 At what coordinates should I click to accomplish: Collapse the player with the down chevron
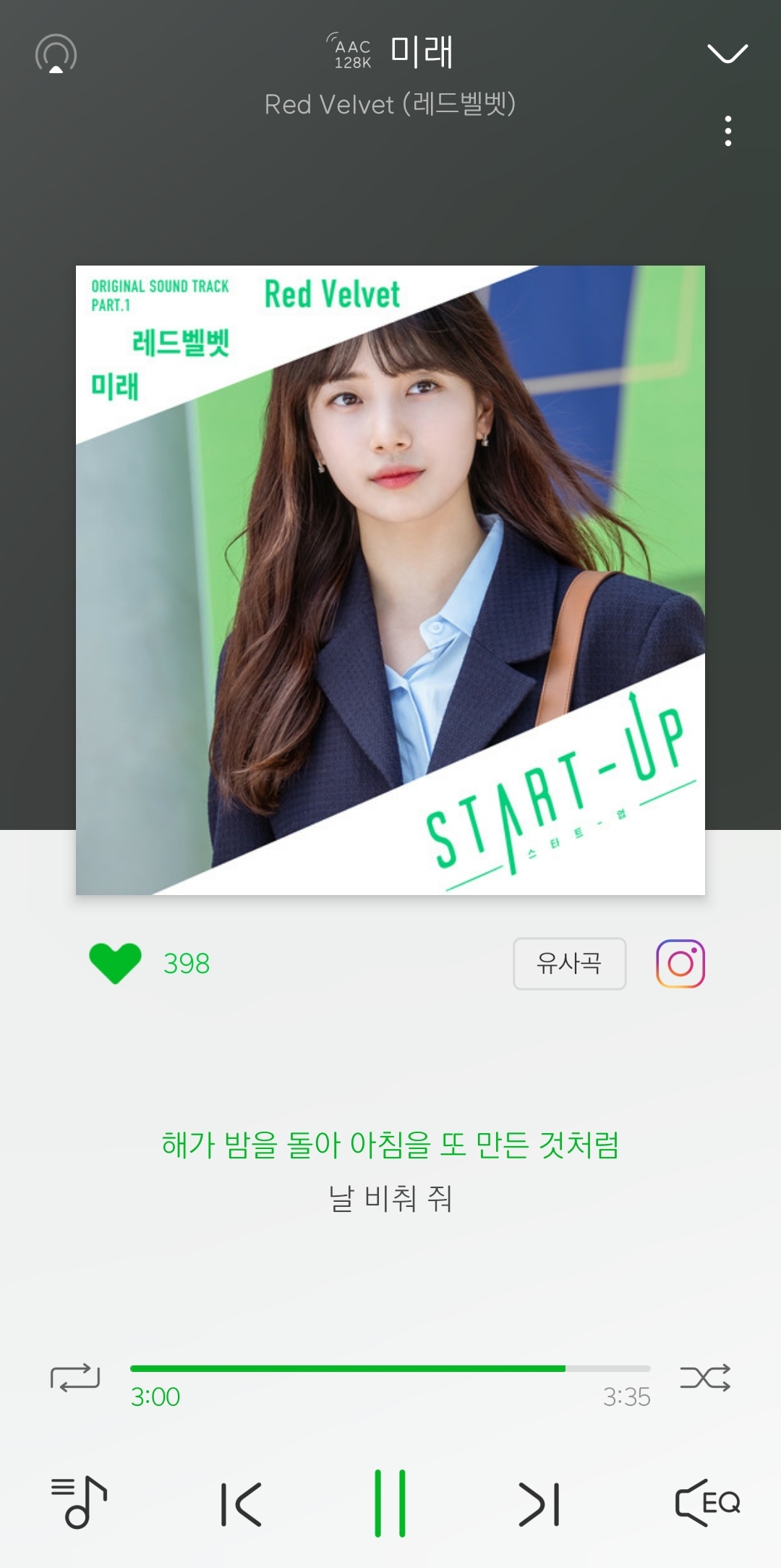click(x=727, y=54)
